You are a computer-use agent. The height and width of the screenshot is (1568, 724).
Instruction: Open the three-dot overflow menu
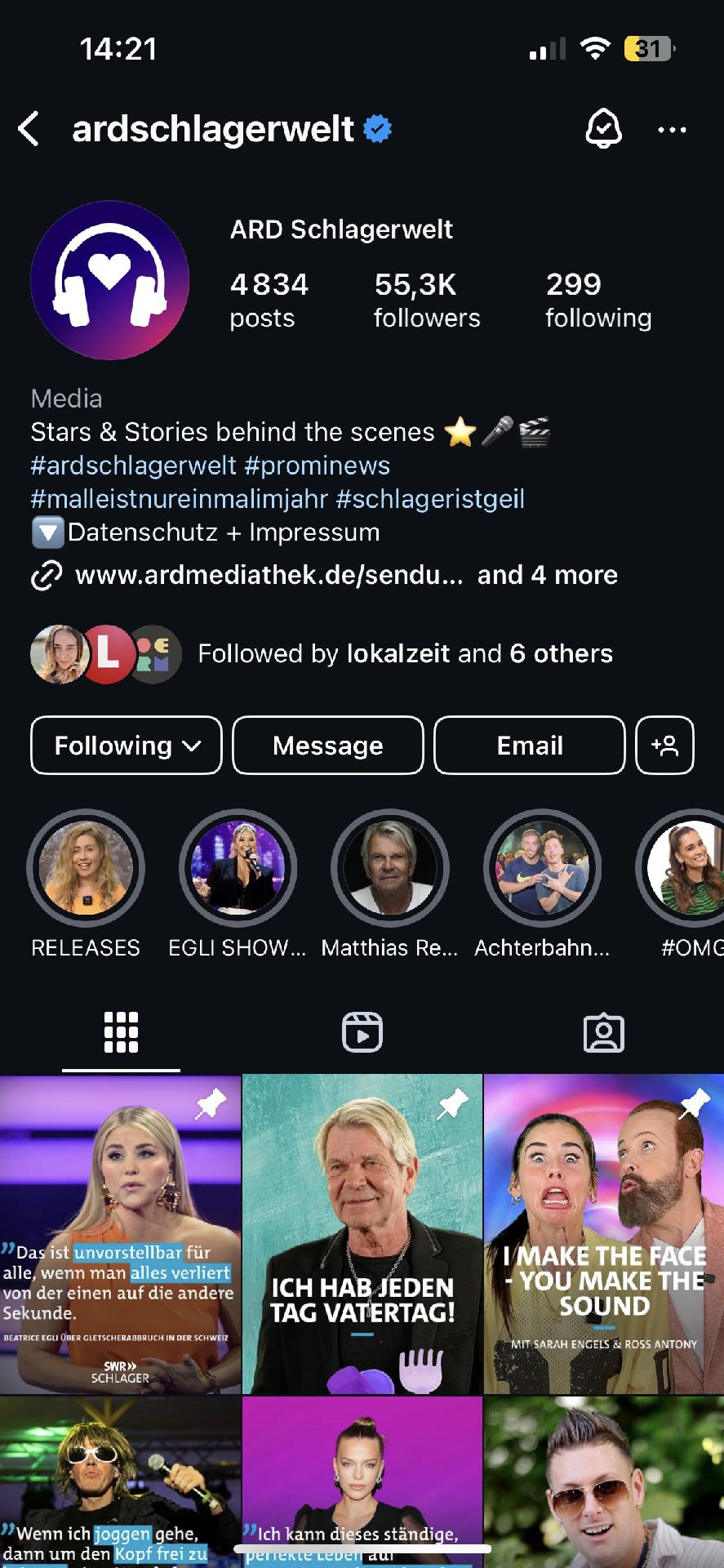(x=672, y=129)
